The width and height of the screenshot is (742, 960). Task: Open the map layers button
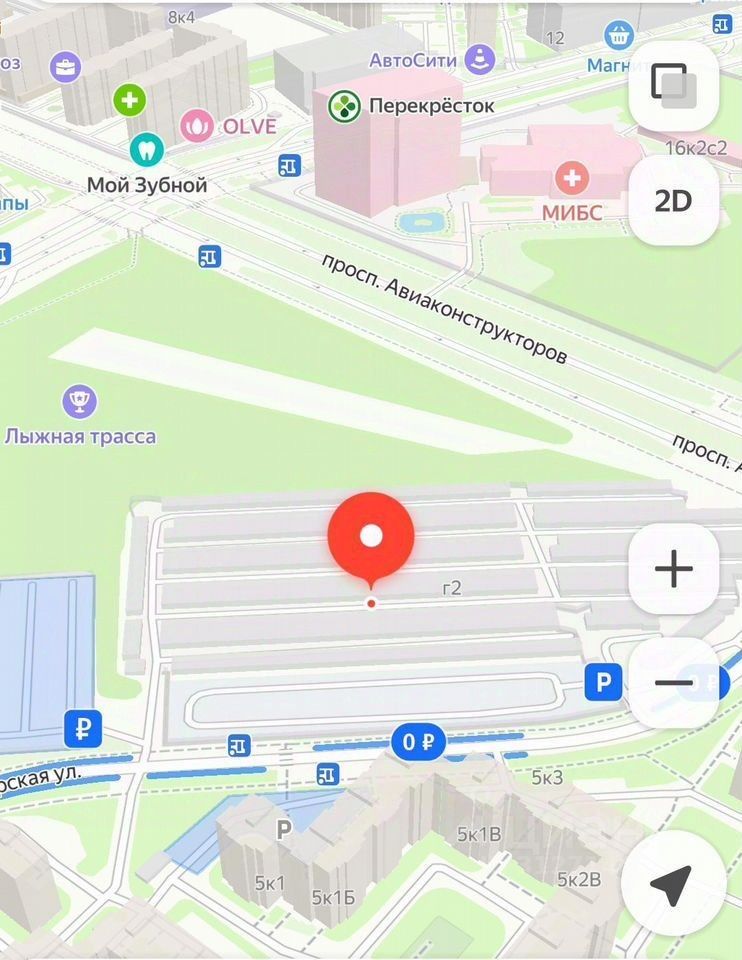[x=672, y=86]
